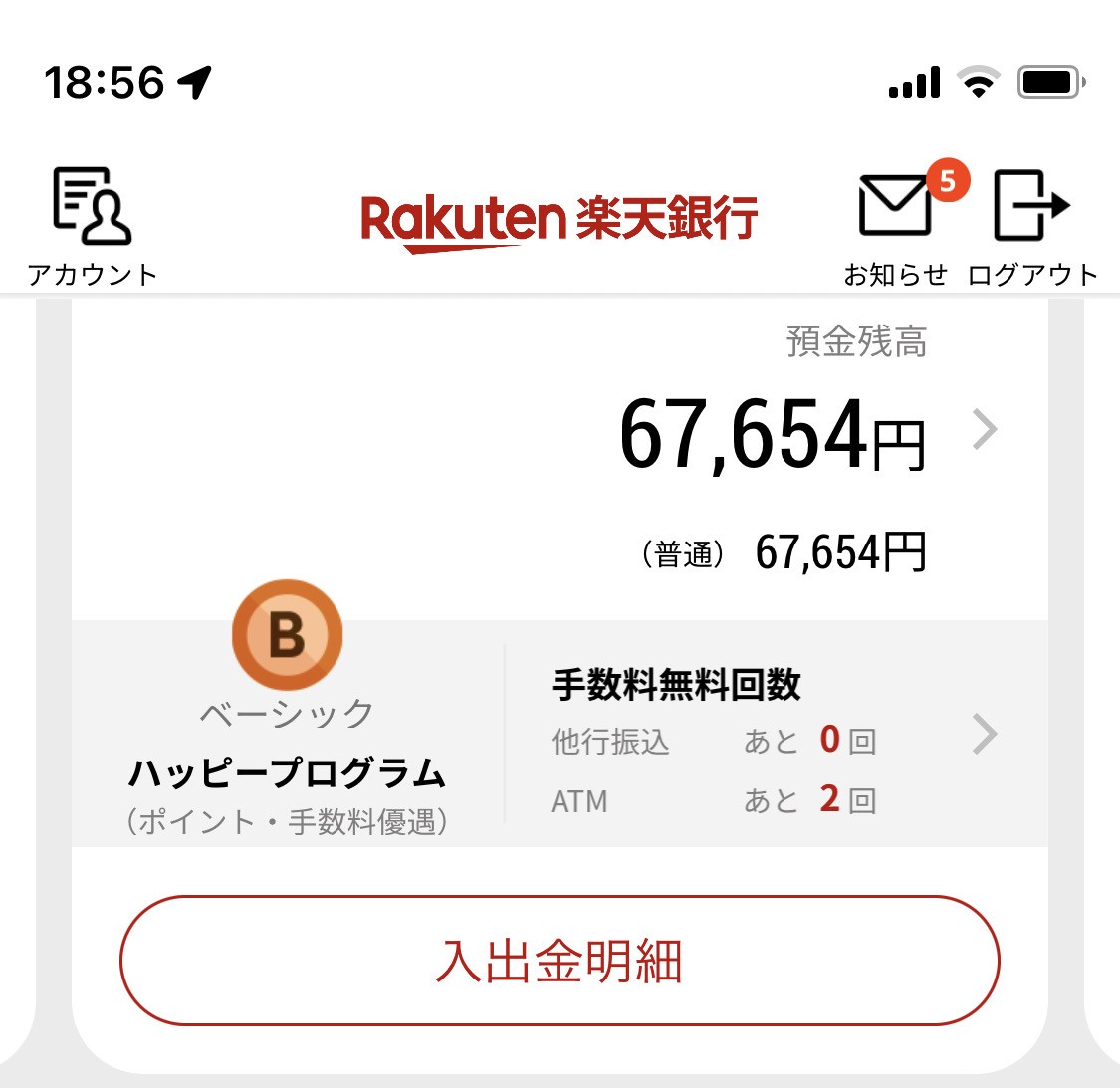Expand the 手数料無料回数 free-fee count chevron
The height and width of the screenshot is (1088, 1120).
click(x=984, y=735)
